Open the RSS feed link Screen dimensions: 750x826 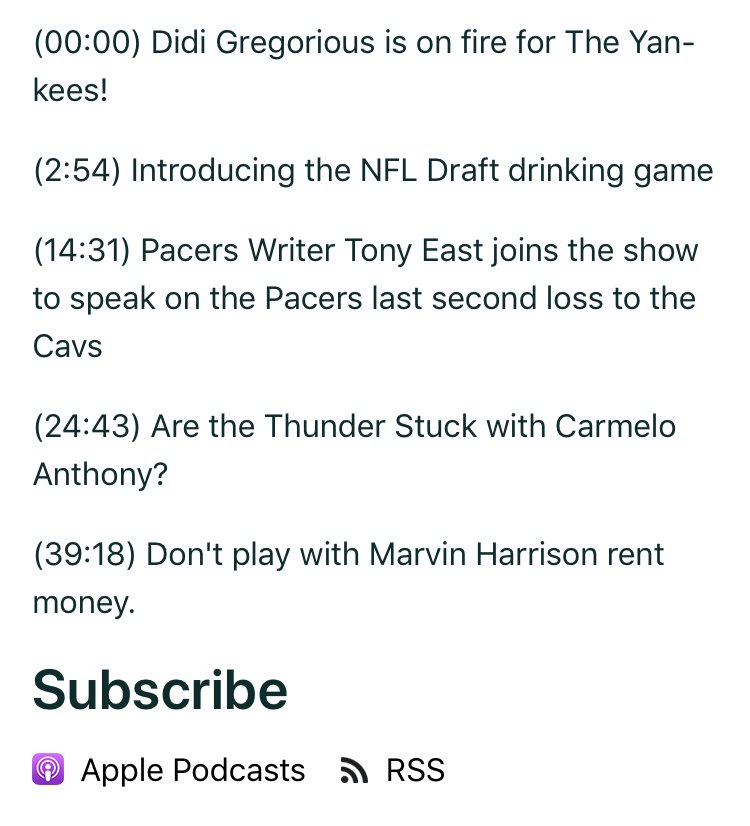[x=392, y=770]
